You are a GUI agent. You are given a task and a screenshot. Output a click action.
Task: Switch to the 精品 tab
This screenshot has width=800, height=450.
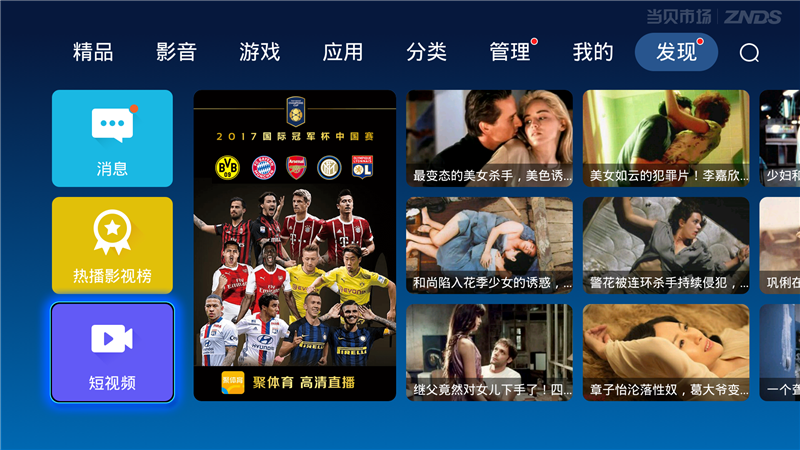(x=93, y=52)
